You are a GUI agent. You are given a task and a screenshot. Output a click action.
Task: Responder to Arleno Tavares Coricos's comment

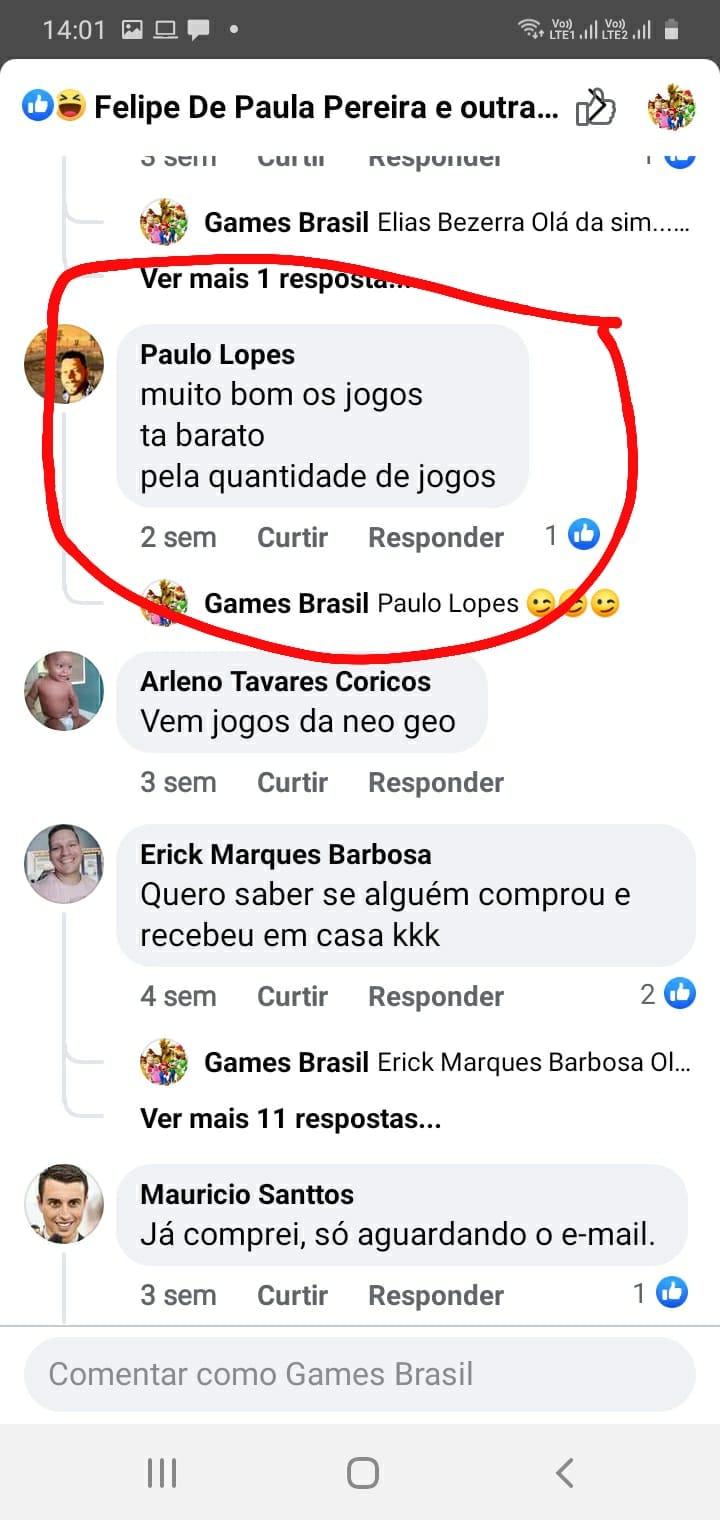pos(436,782)
